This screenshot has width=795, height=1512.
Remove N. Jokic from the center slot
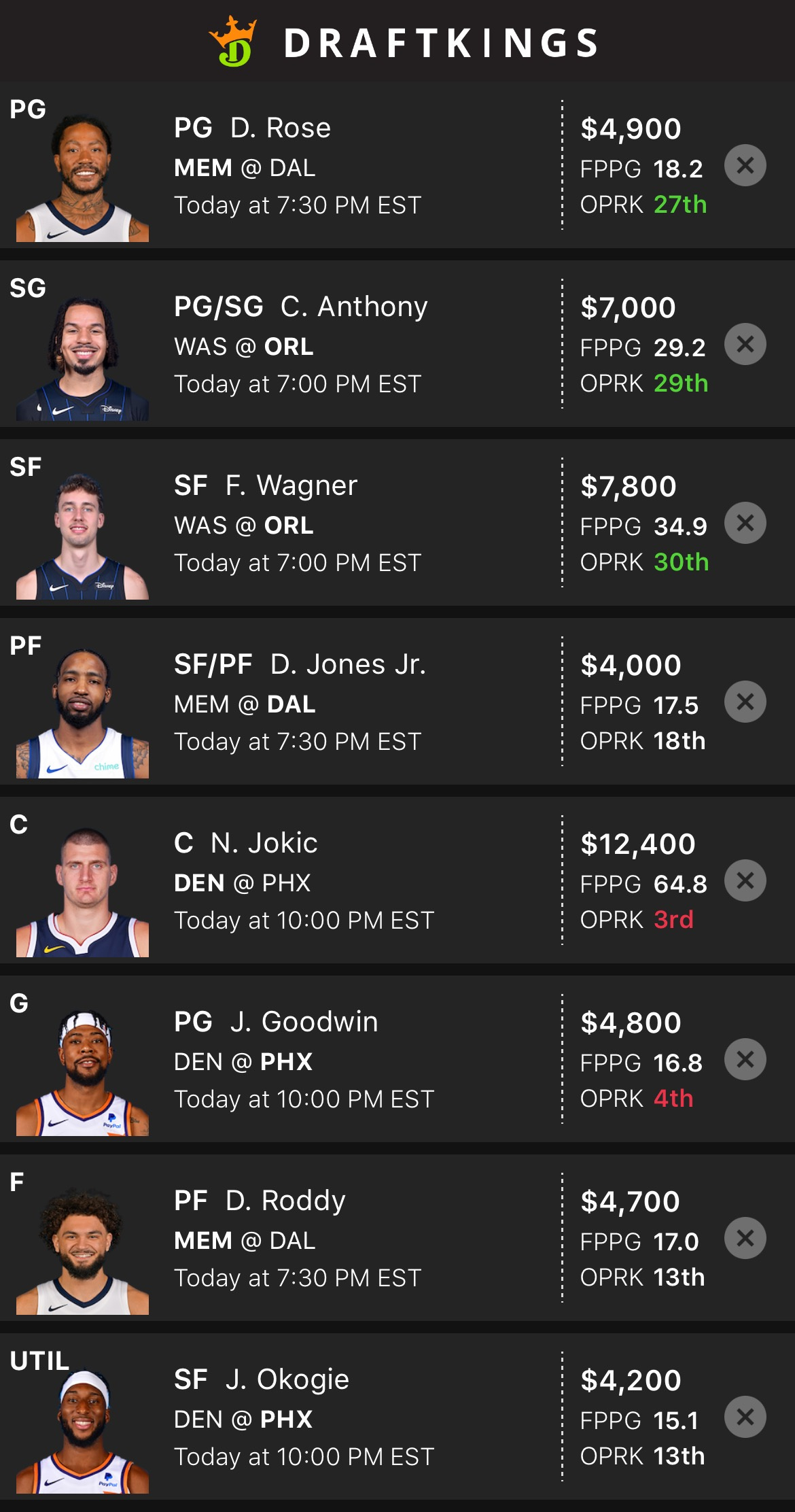(x=745, y=880)
